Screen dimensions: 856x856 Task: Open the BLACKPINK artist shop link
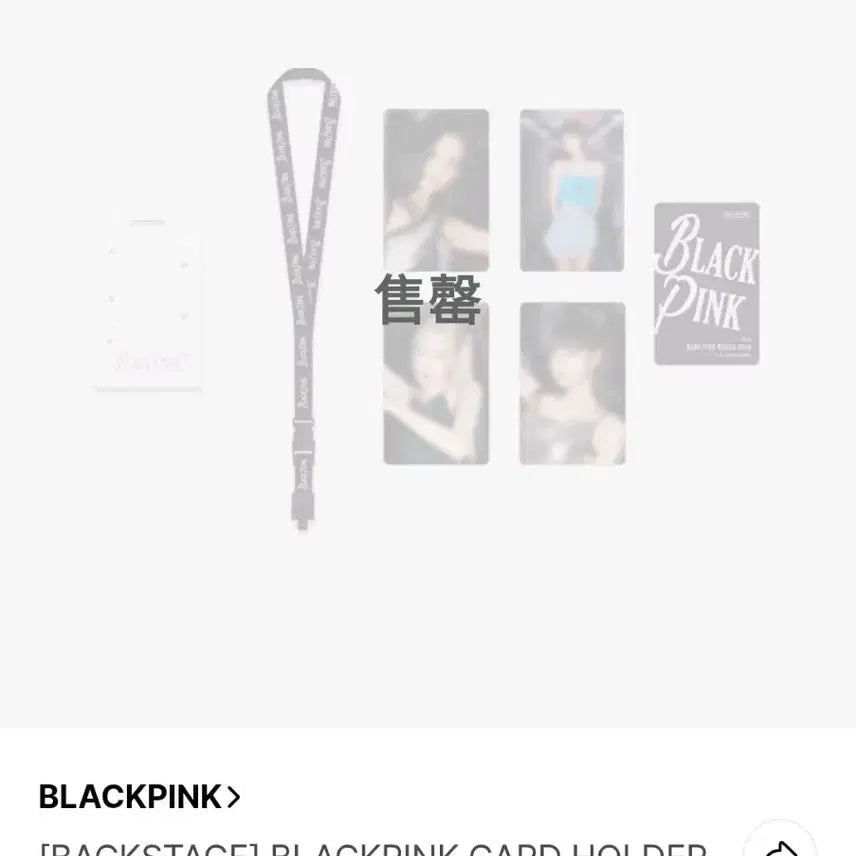point(139,797)
